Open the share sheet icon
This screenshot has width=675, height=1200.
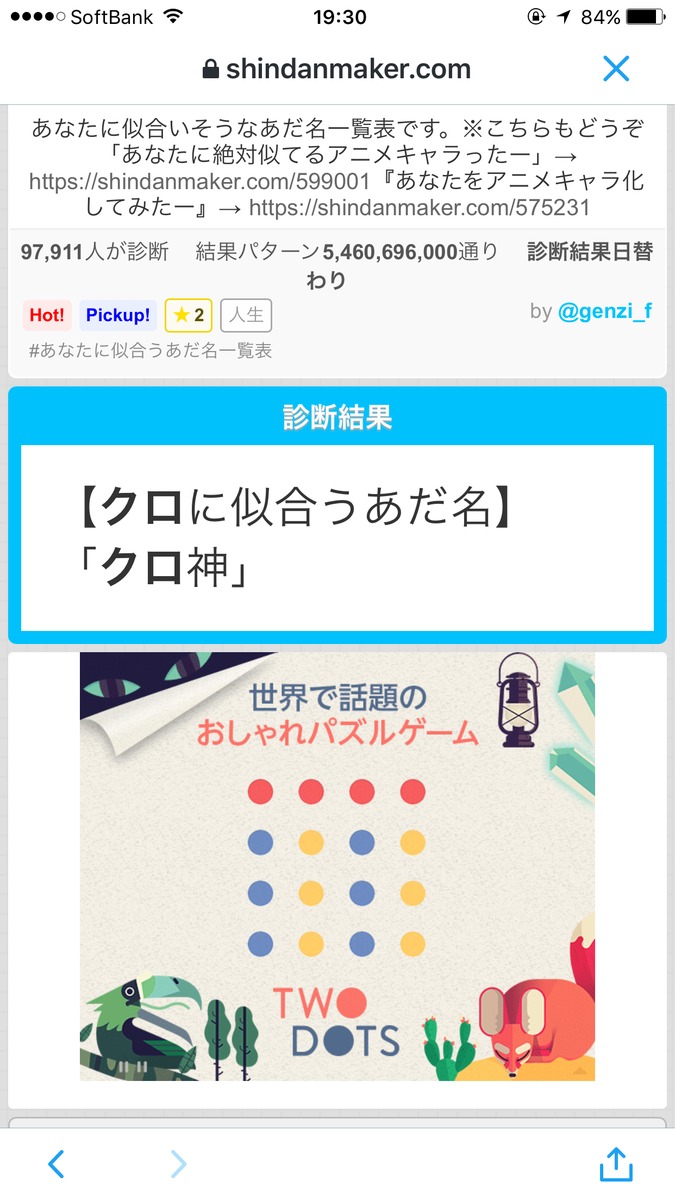[617, 1164]
